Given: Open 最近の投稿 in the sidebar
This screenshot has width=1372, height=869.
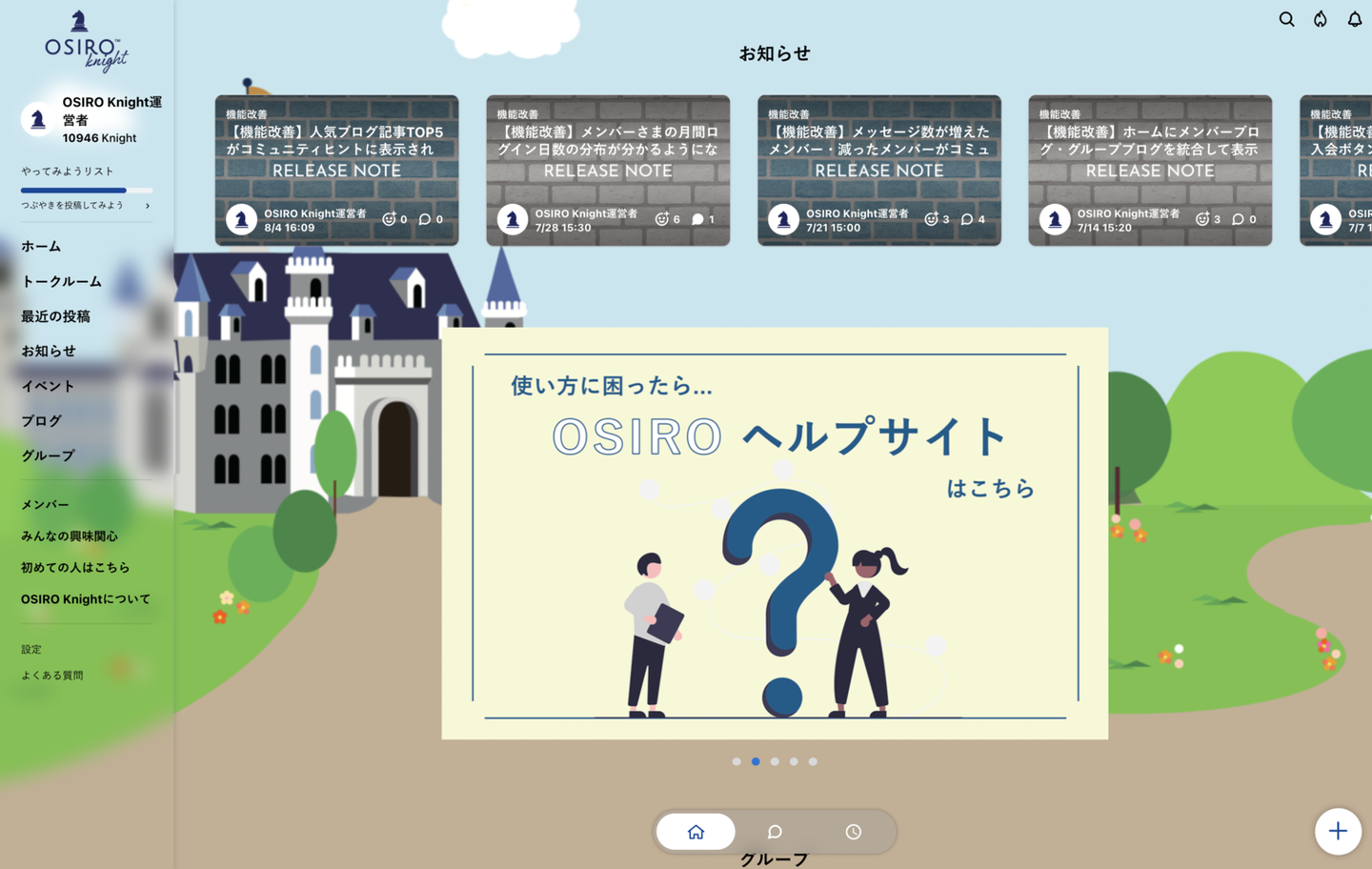Looking at the screenshot, I should click(55, 316).
